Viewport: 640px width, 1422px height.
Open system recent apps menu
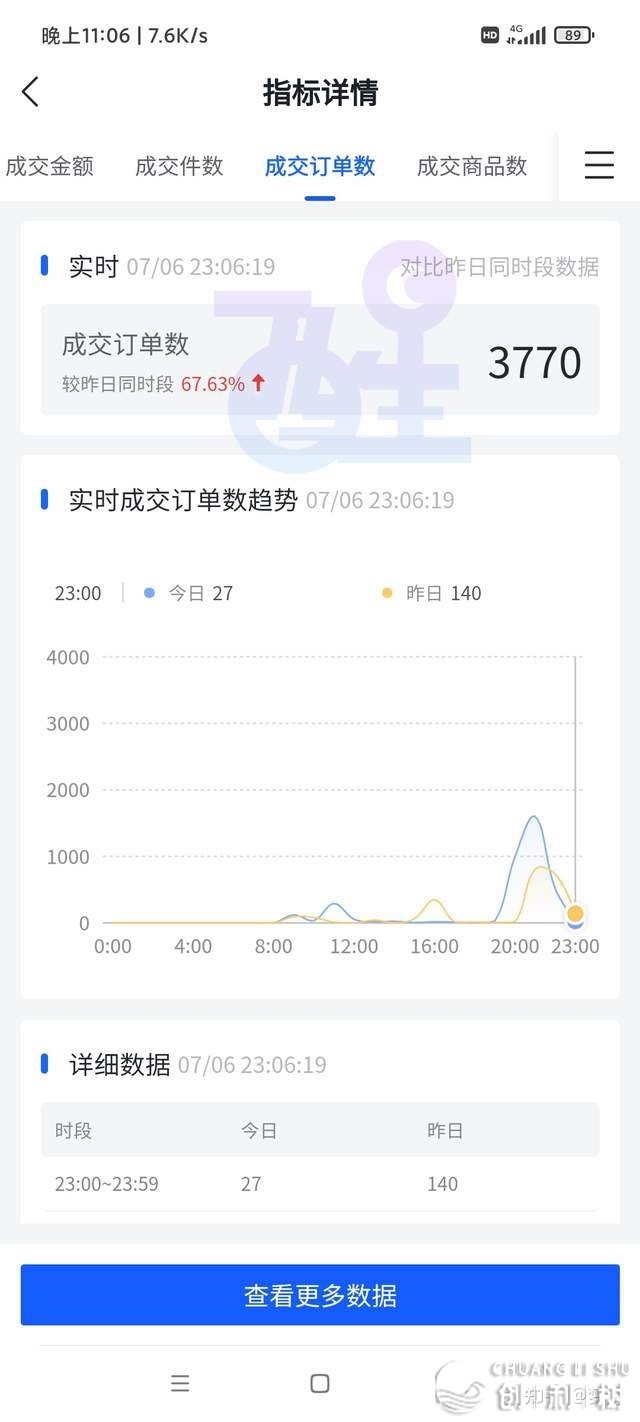click(x=180, y=1383)
